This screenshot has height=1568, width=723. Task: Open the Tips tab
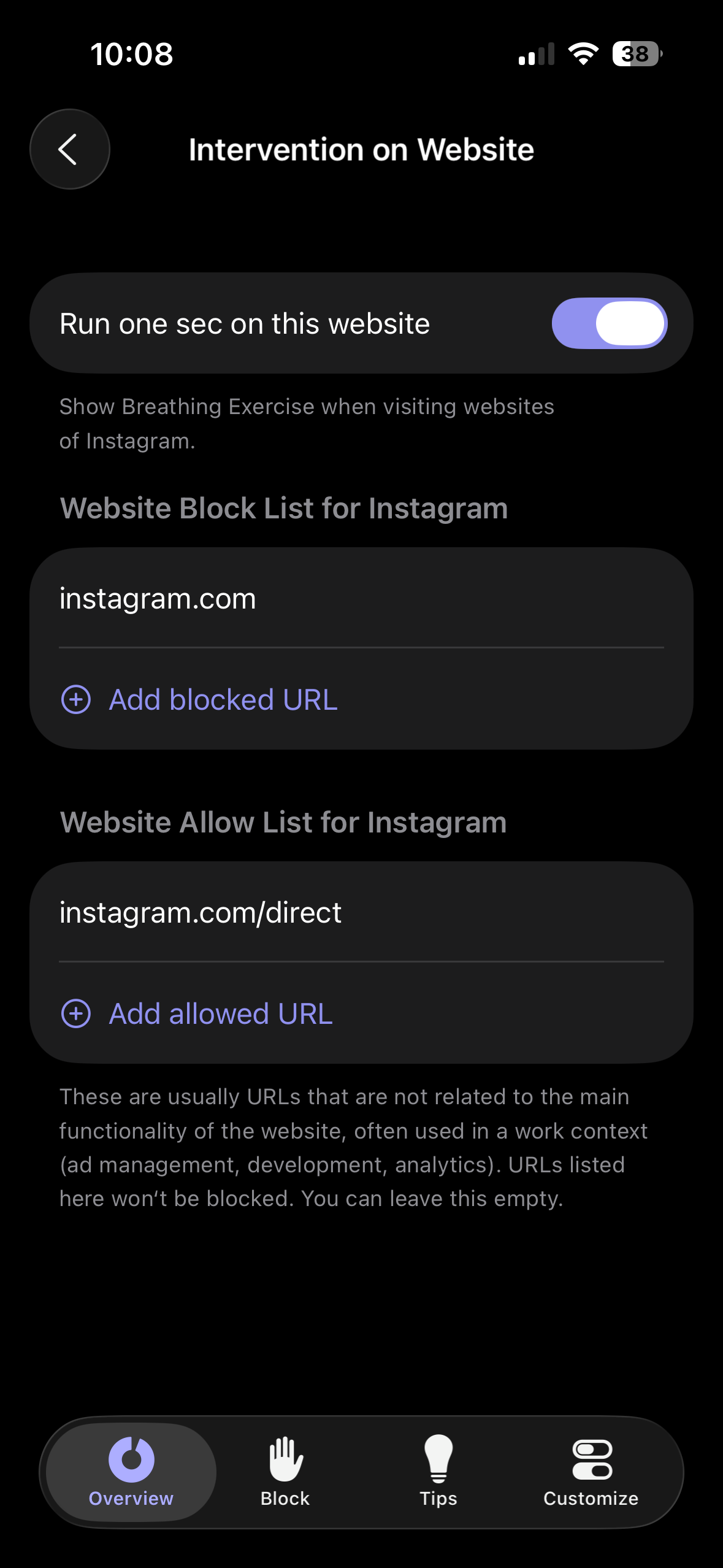(438, 1472)
